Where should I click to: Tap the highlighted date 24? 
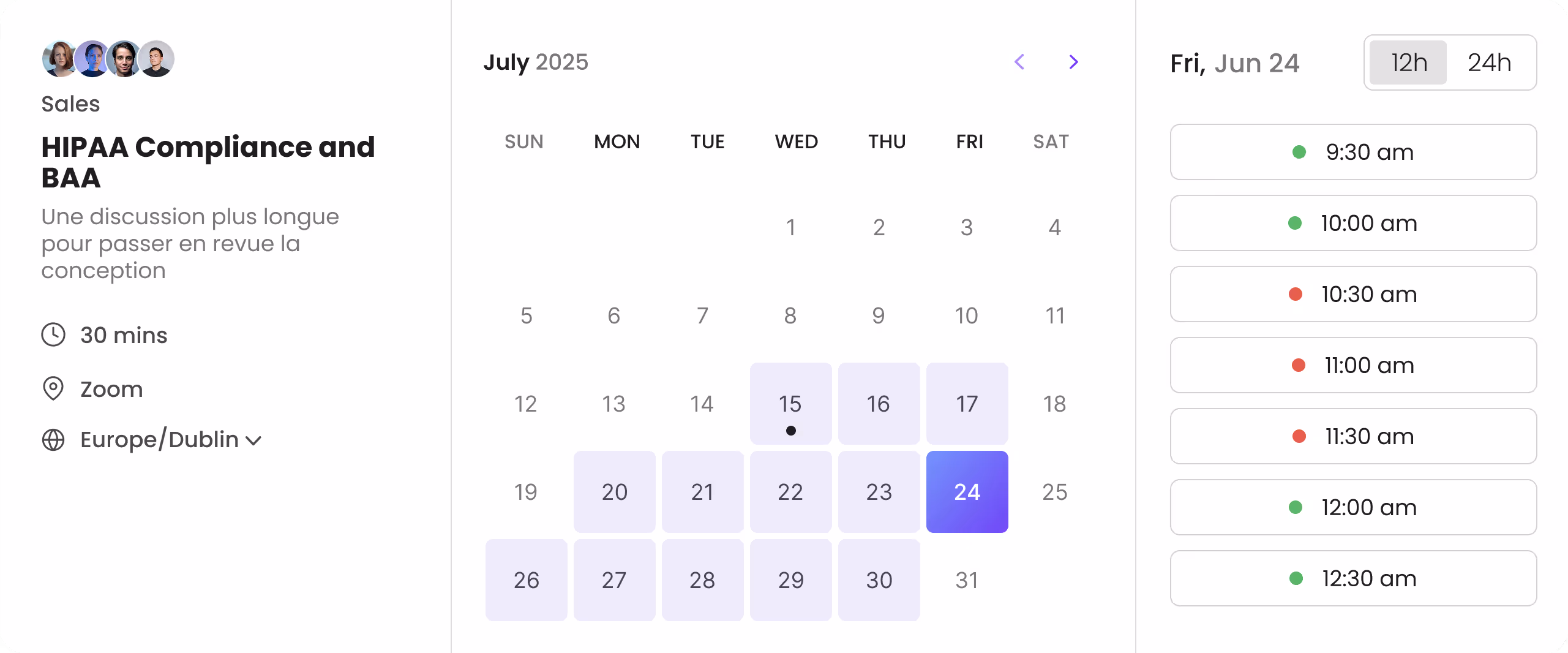[967, 492]
